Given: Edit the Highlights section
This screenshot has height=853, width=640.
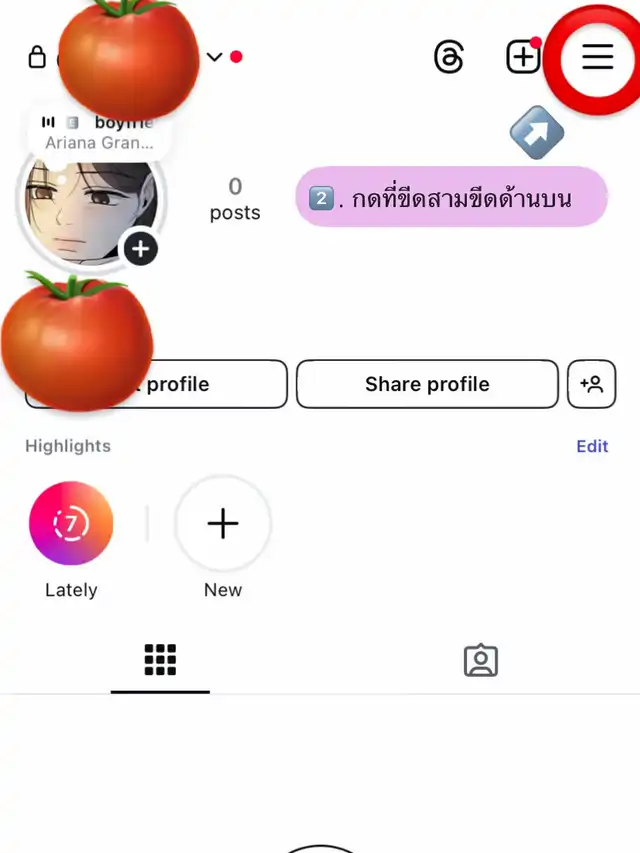Looking at the screenshot, I should 592,446.
